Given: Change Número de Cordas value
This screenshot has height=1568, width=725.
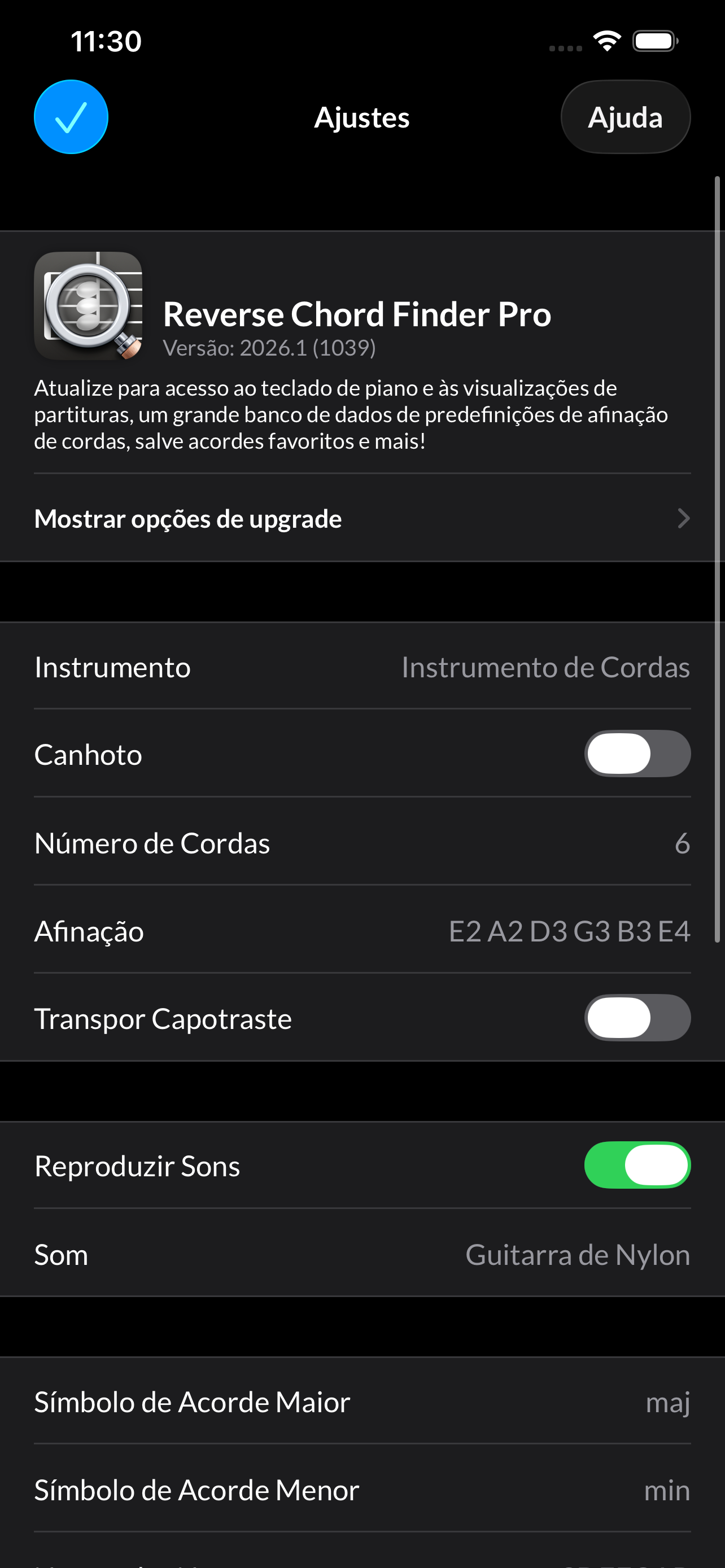Looking at the screenshot, I should (x=362, y=843).
